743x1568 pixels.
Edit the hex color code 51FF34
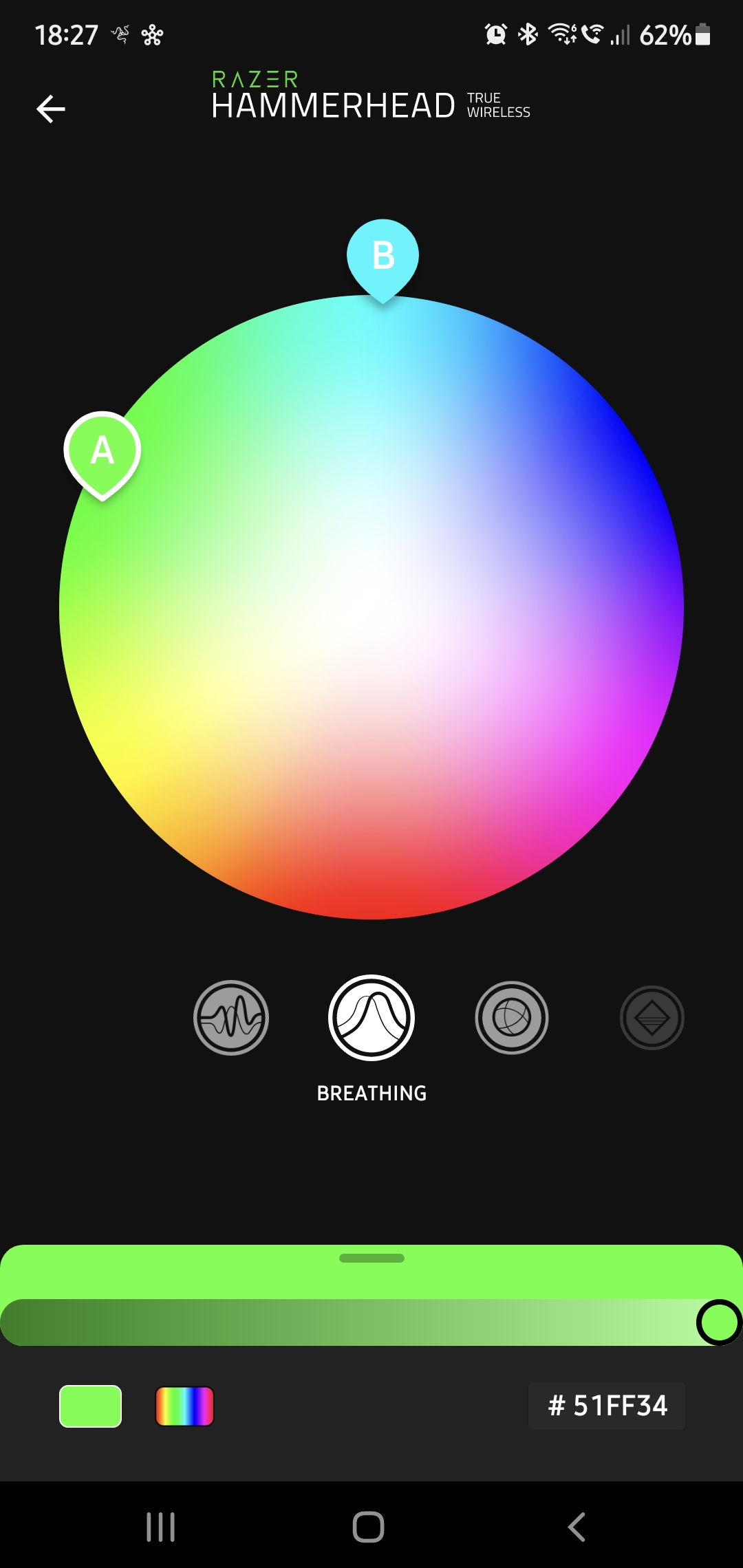click(x=607, y=1406)
